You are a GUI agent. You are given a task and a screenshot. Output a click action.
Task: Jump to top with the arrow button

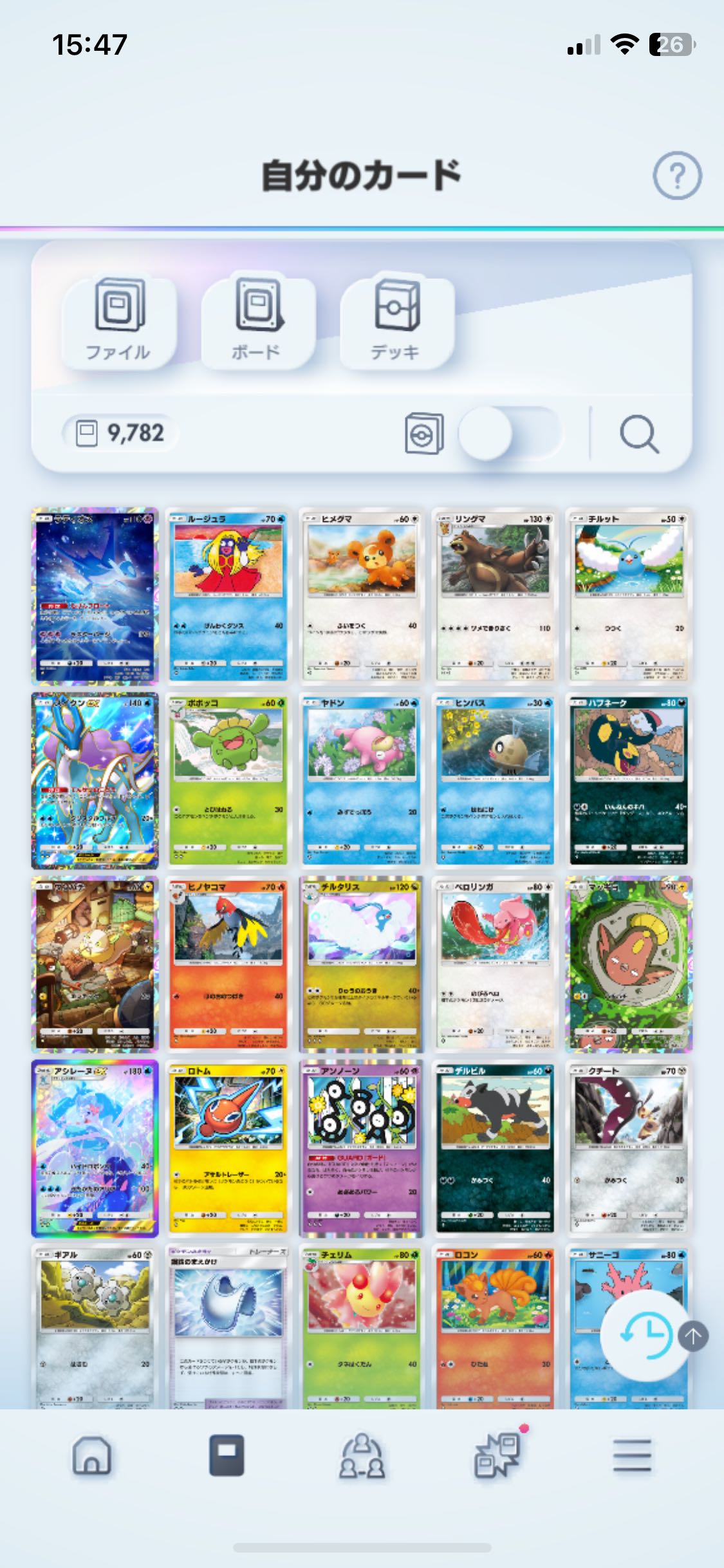pos(693,1336)
